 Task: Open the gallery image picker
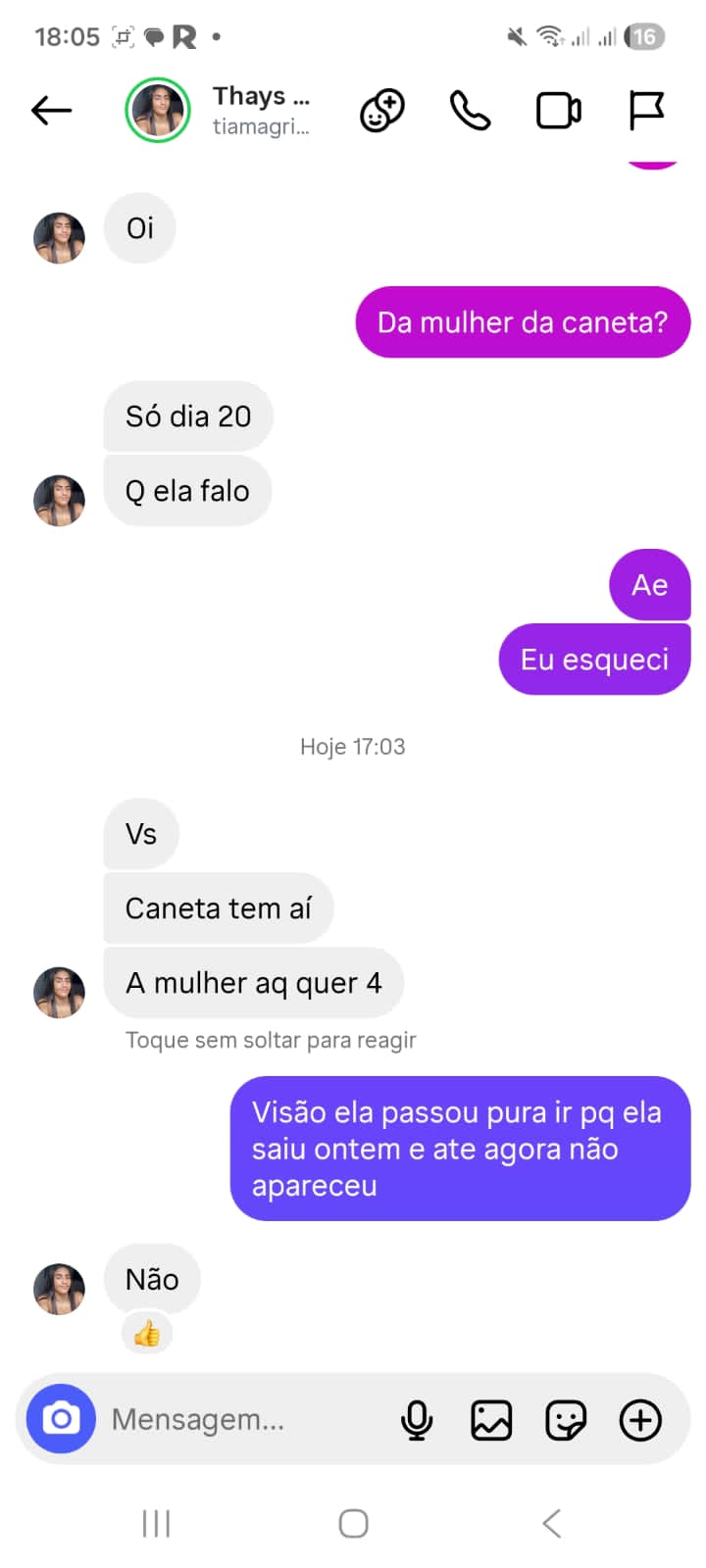pyautogui.click(x=491, y=1419)
